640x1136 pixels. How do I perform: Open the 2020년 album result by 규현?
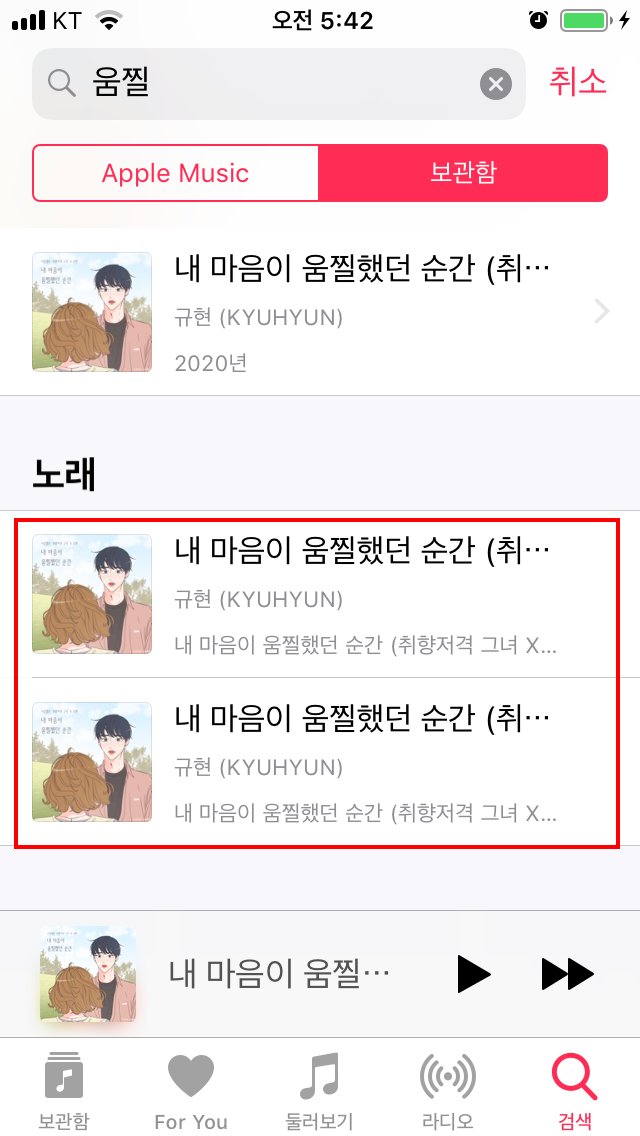[x=320, y=312]
